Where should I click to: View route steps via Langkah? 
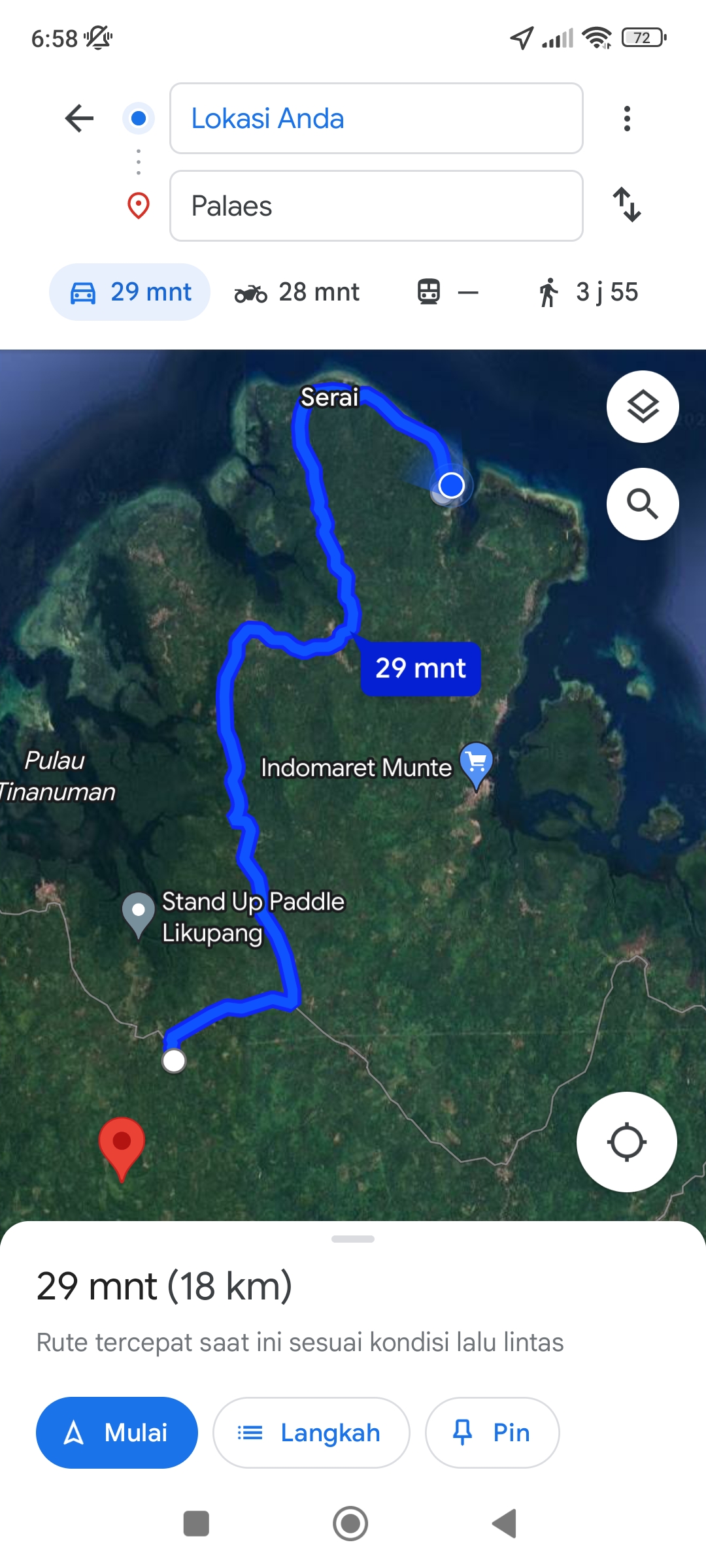(311, 1433)
